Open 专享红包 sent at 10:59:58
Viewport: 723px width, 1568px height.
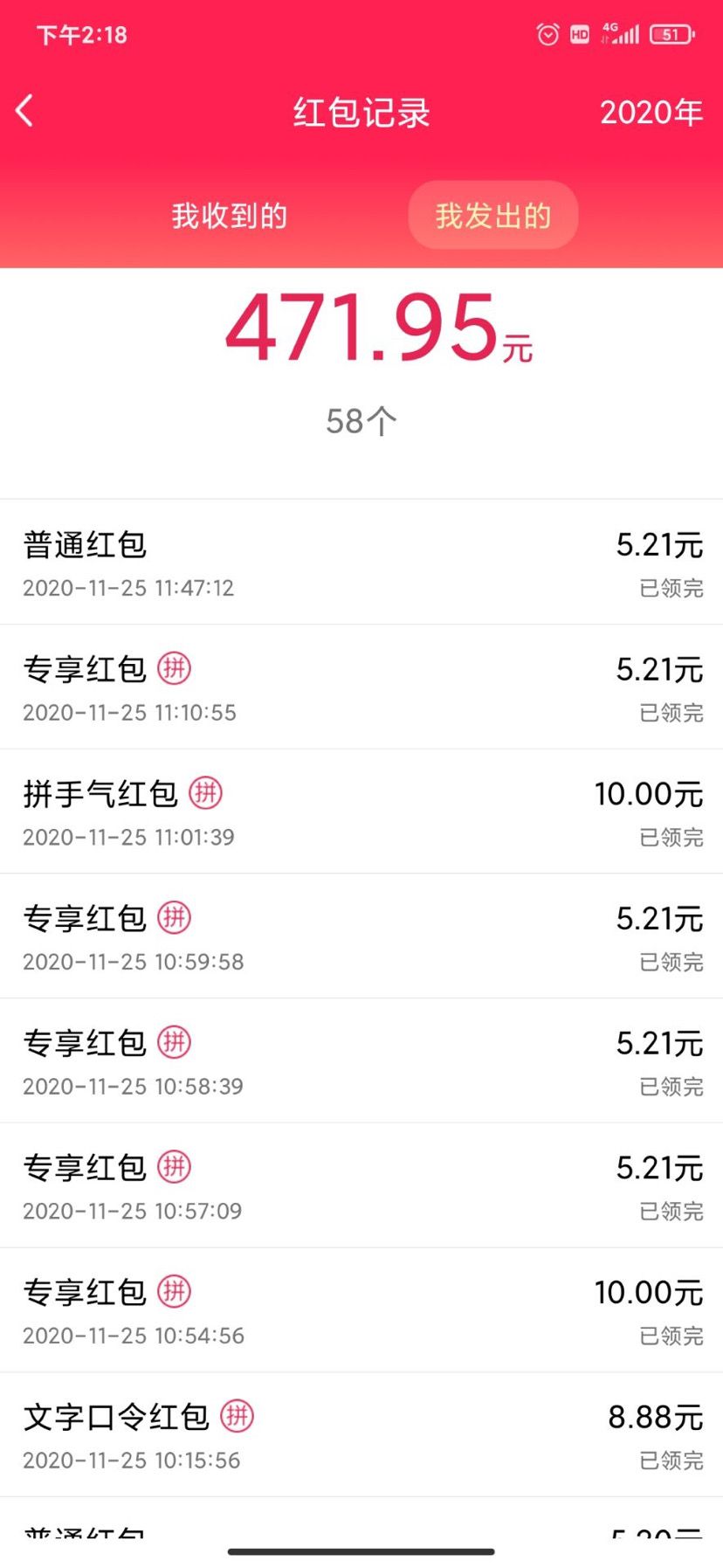(x=361, y=936)
